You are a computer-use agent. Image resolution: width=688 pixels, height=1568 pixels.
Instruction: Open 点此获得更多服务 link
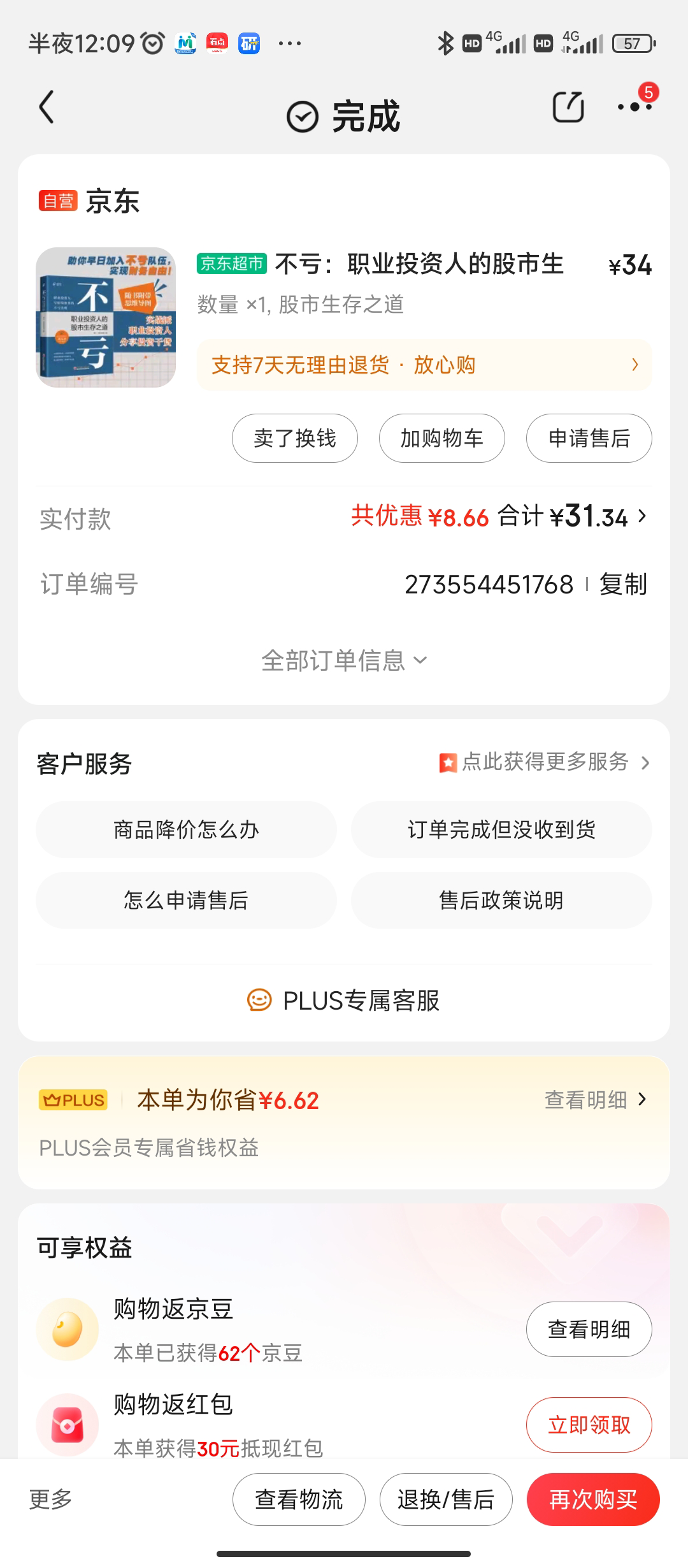(x=545, y=762)
